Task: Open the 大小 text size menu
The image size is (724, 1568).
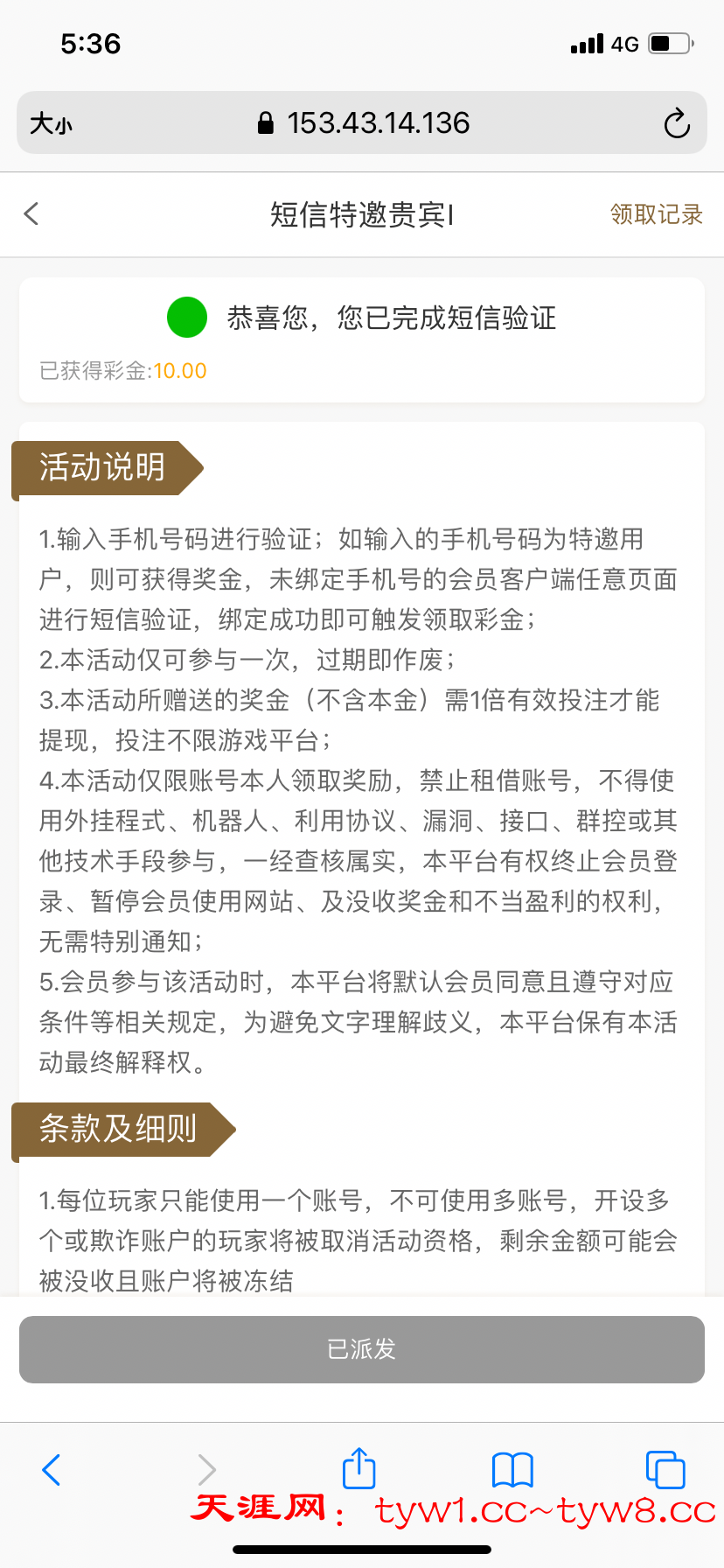Action: click(x=51, y=123)
